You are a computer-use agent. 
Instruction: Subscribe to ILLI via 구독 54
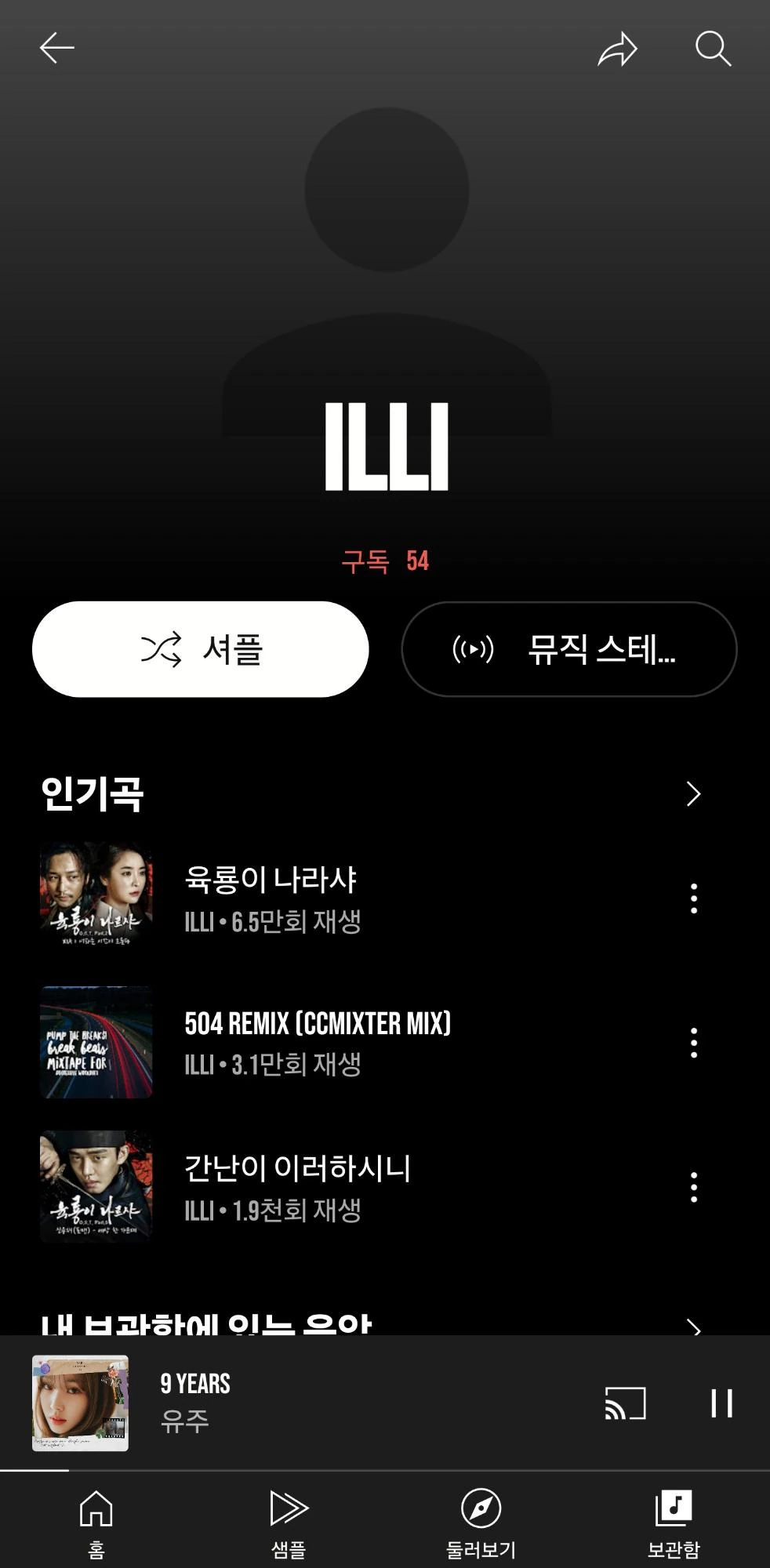pyautogui.click(x=384, y=561)
